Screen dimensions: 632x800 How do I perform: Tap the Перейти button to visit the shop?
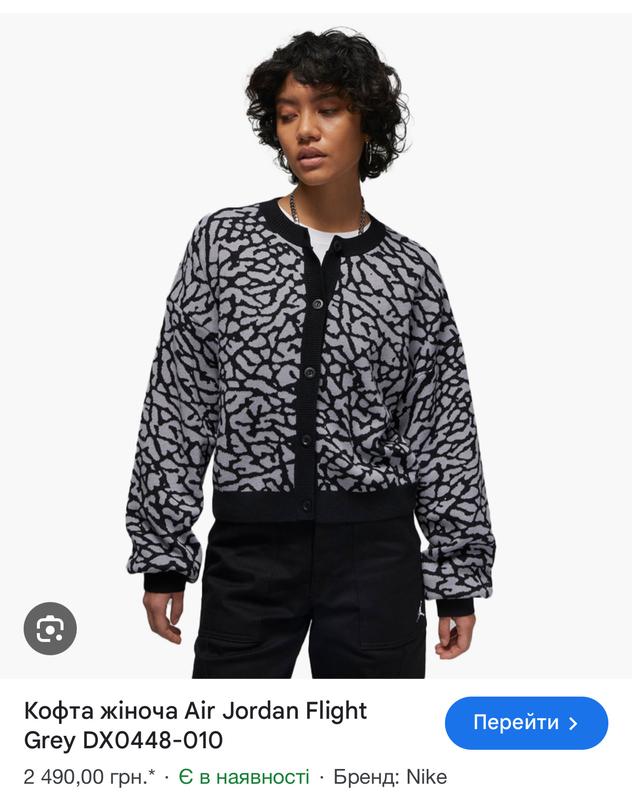(526, 722)
